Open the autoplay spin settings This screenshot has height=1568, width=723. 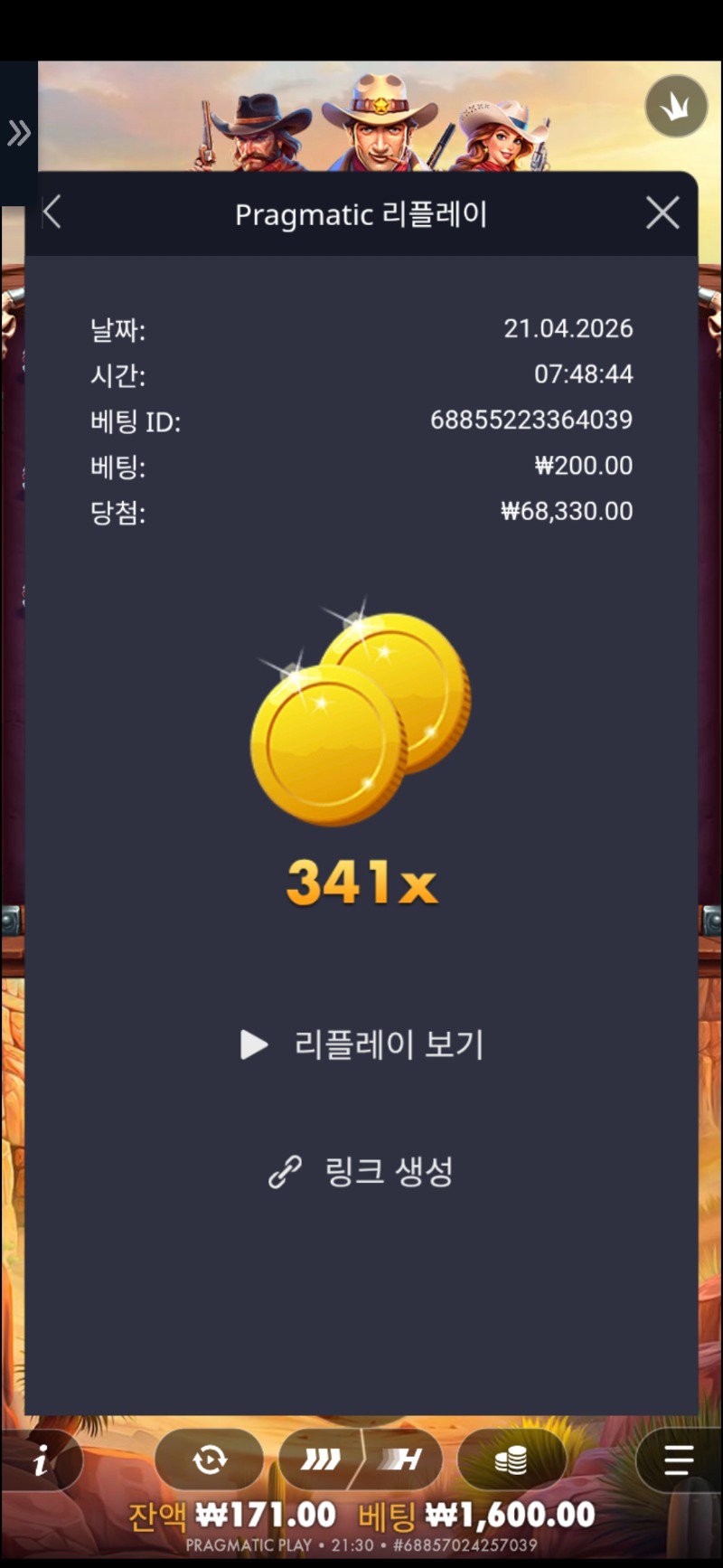(x=210, y=1459)
